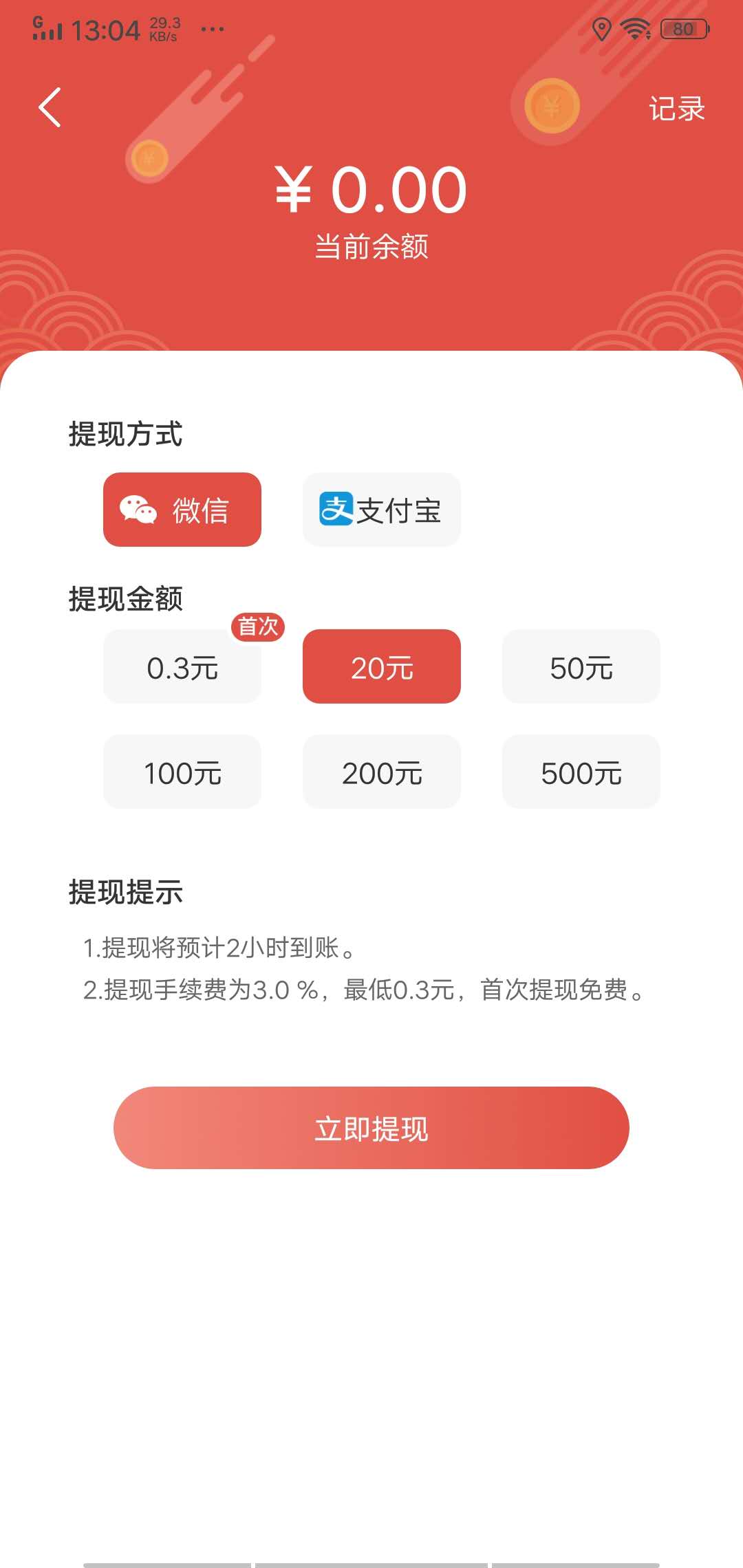743x1568 pixels.
Task: Go back using the top-left arrow
Action: coord(50,107)
